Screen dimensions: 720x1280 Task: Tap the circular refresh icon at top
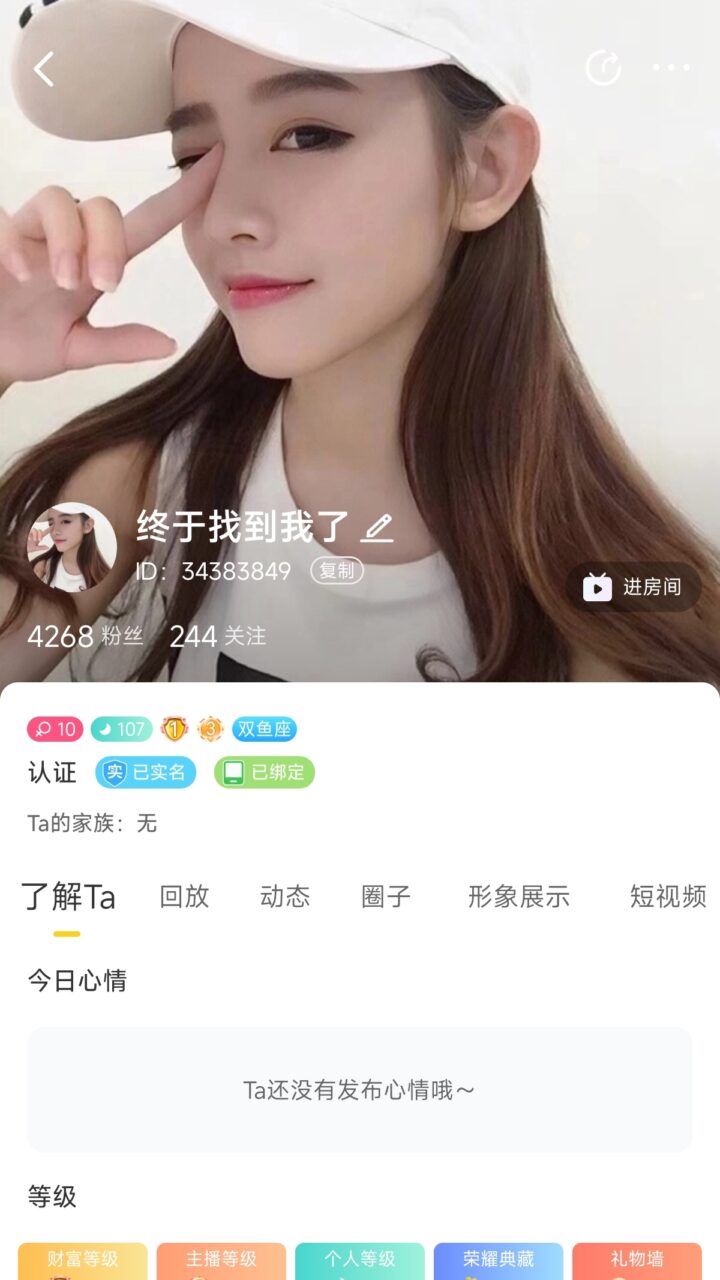[x=603, y=68]
